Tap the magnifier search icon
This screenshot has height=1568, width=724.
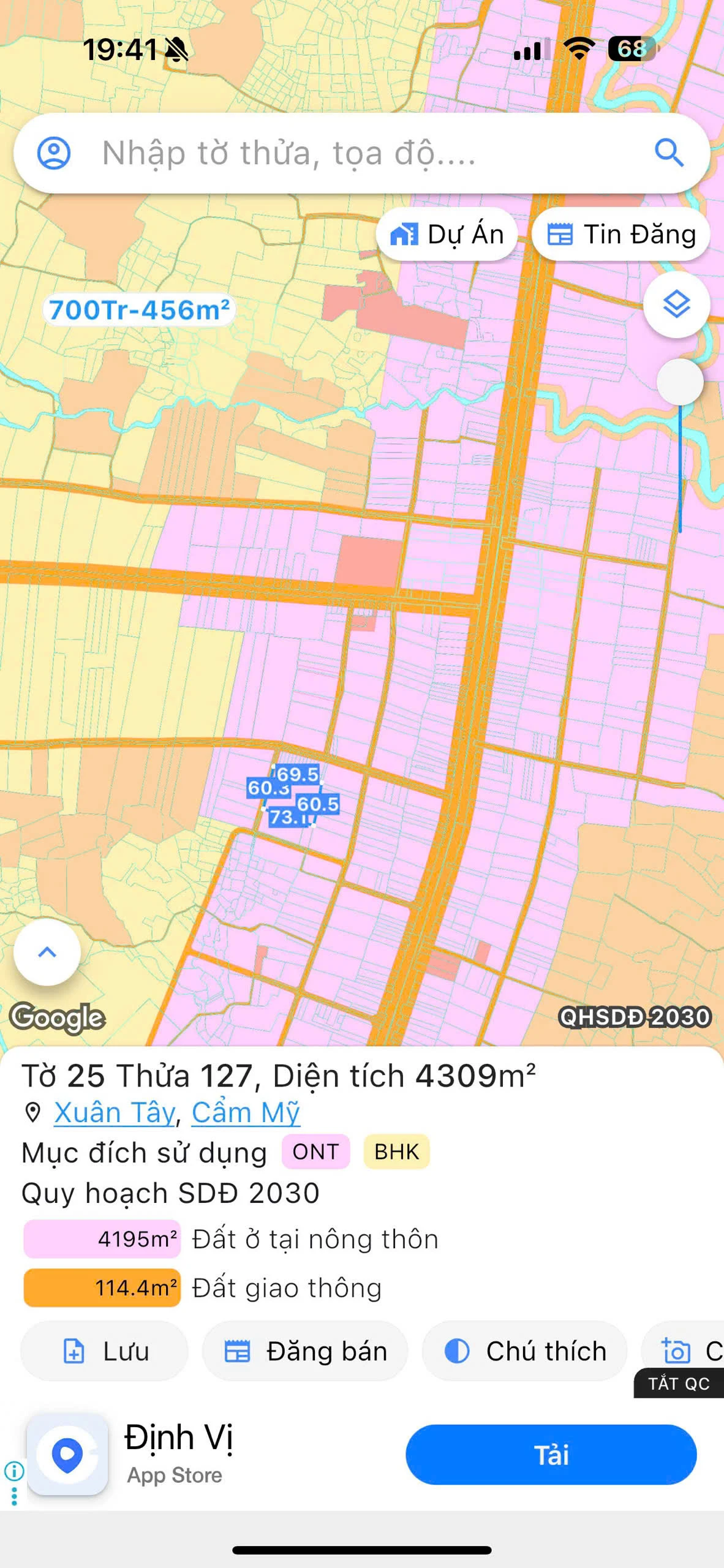(669, 153)
